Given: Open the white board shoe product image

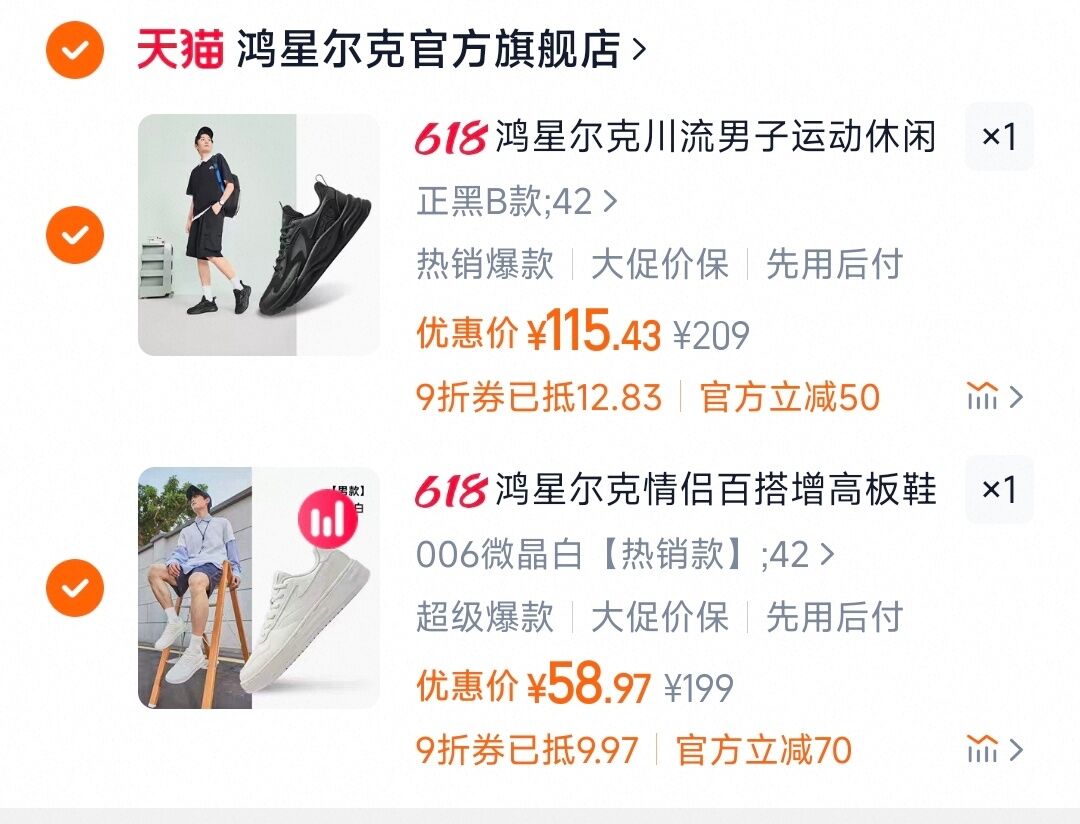Looking at the screenshot, I should (x=258, y=588).
